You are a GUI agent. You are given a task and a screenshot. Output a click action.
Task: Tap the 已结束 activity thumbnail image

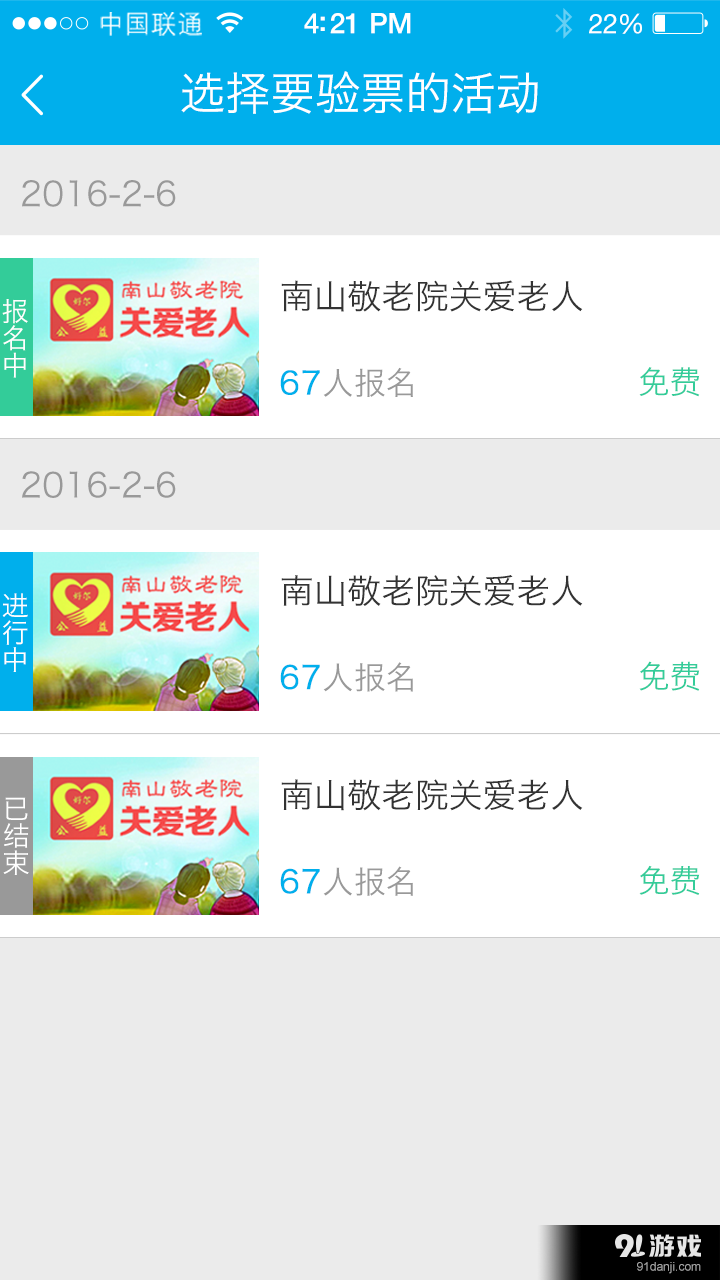(x=146, y=835)
